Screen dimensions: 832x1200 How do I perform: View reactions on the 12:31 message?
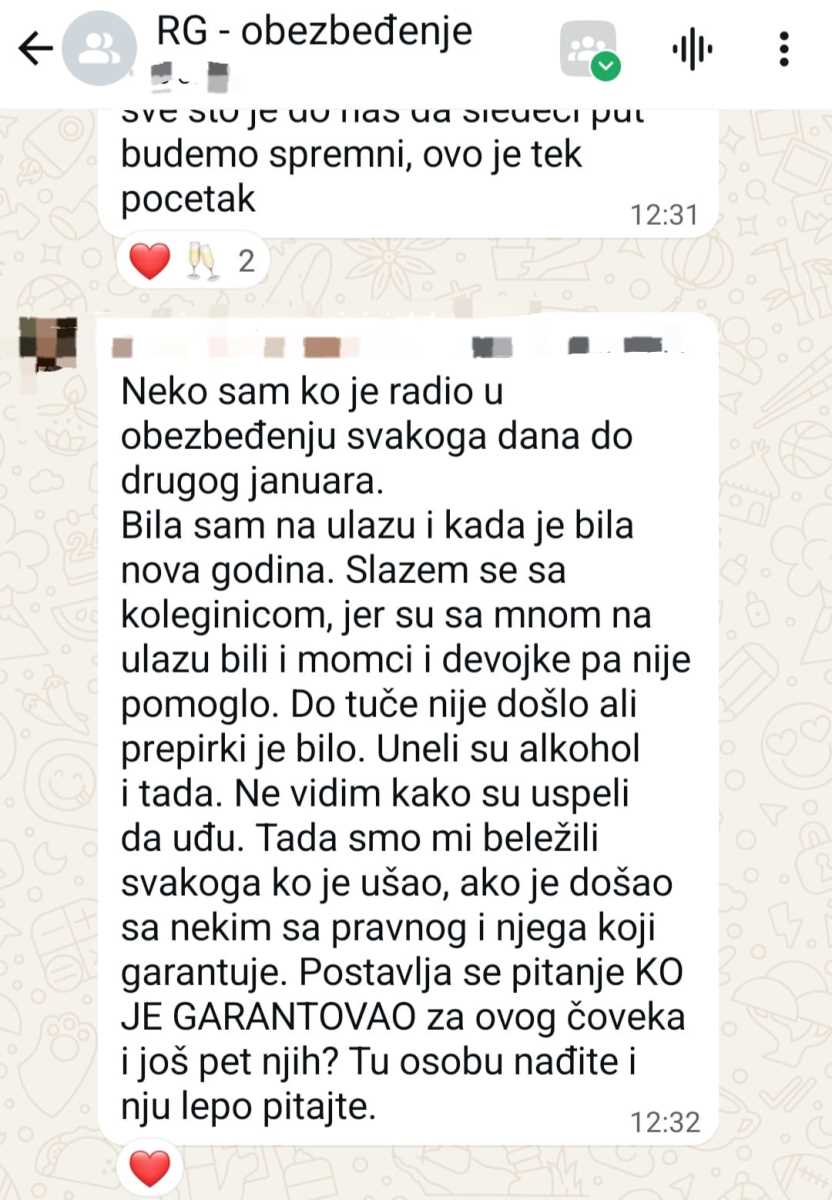click(x=191, y=262)
